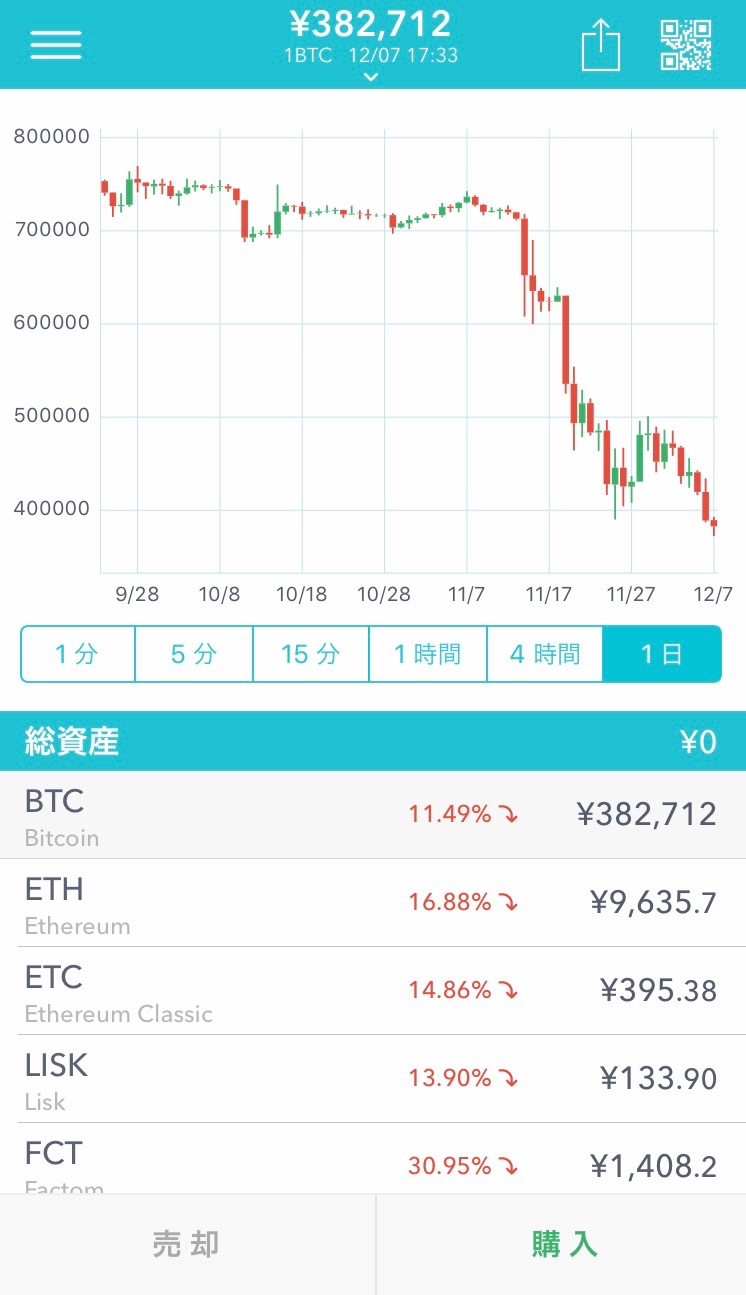Select the 15分 chart interval

click(x=311, y=654)
